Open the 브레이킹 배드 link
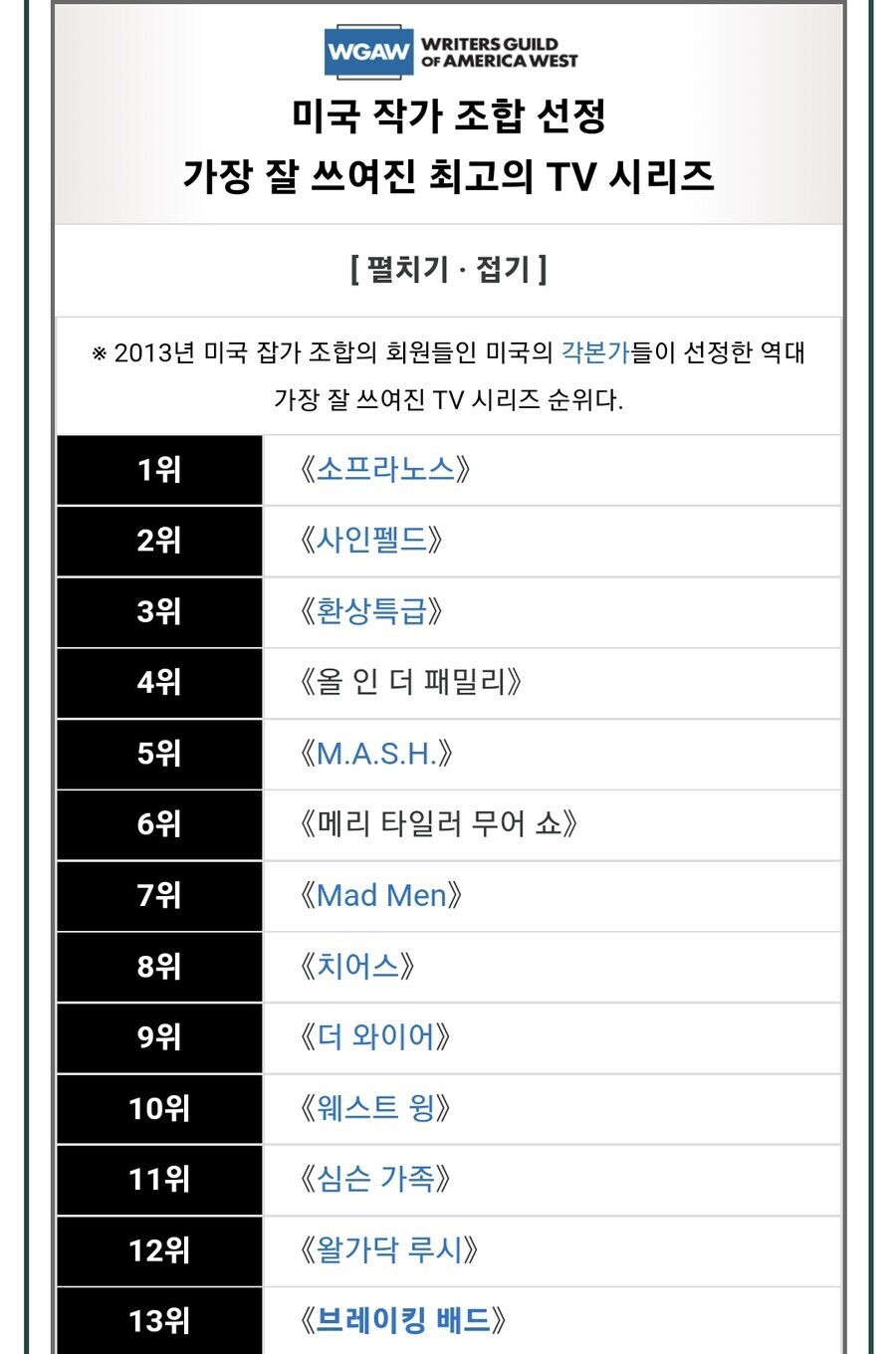 tap(403, 1320)
